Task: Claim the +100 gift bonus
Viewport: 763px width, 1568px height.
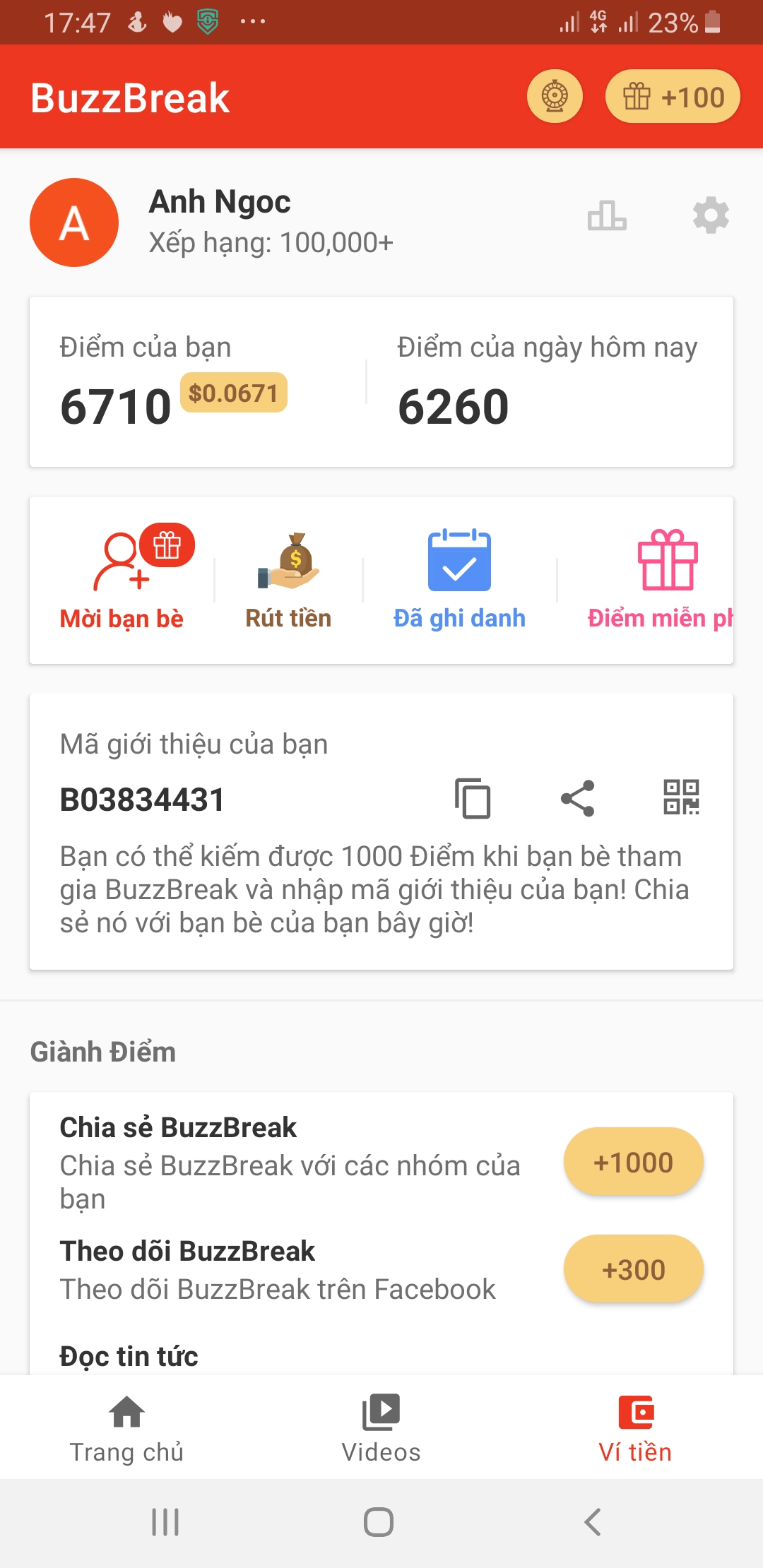Action: [x=673, y=97]
